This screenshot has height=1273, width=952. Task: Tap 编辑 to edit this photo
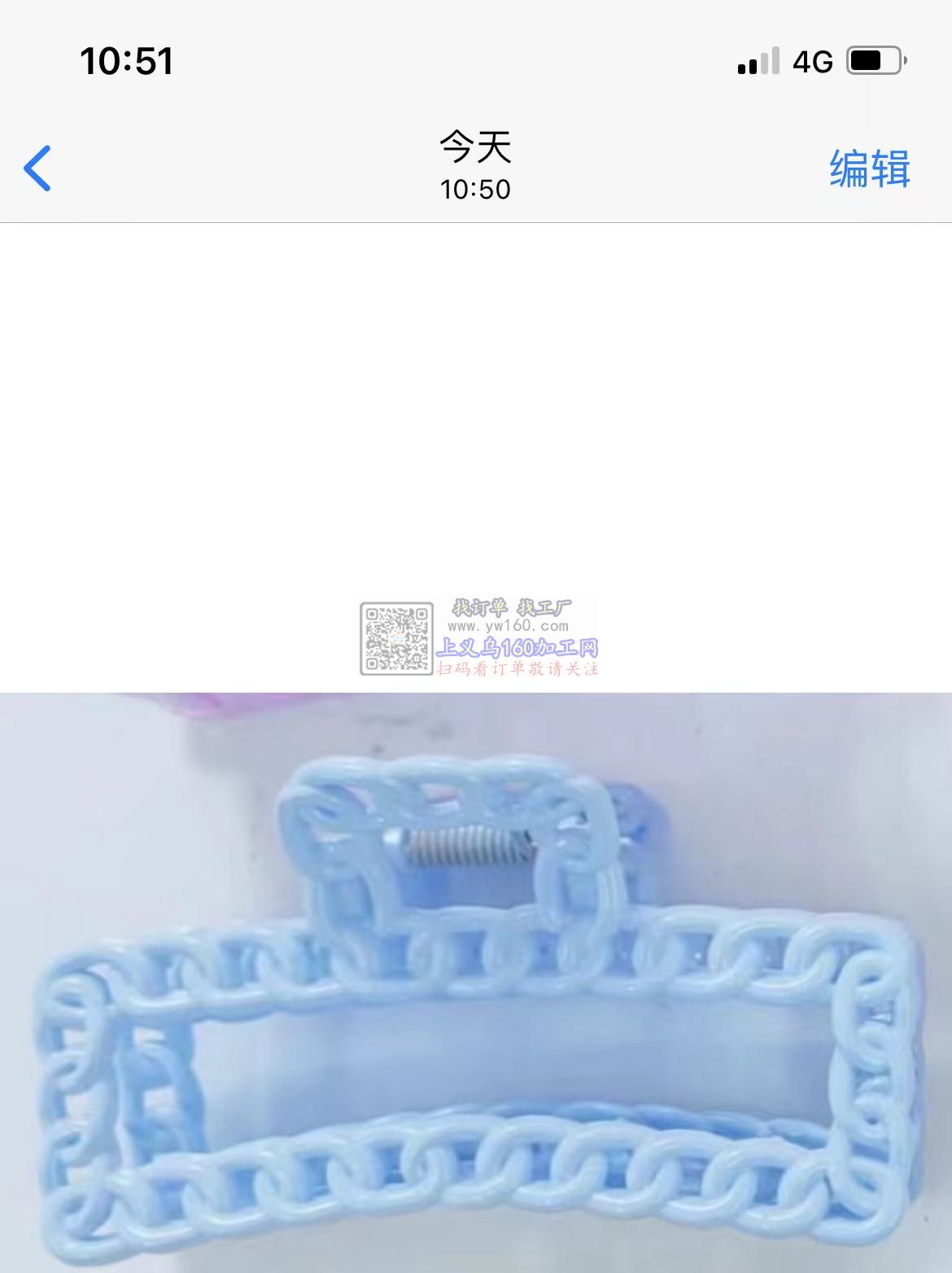[869, 168]
